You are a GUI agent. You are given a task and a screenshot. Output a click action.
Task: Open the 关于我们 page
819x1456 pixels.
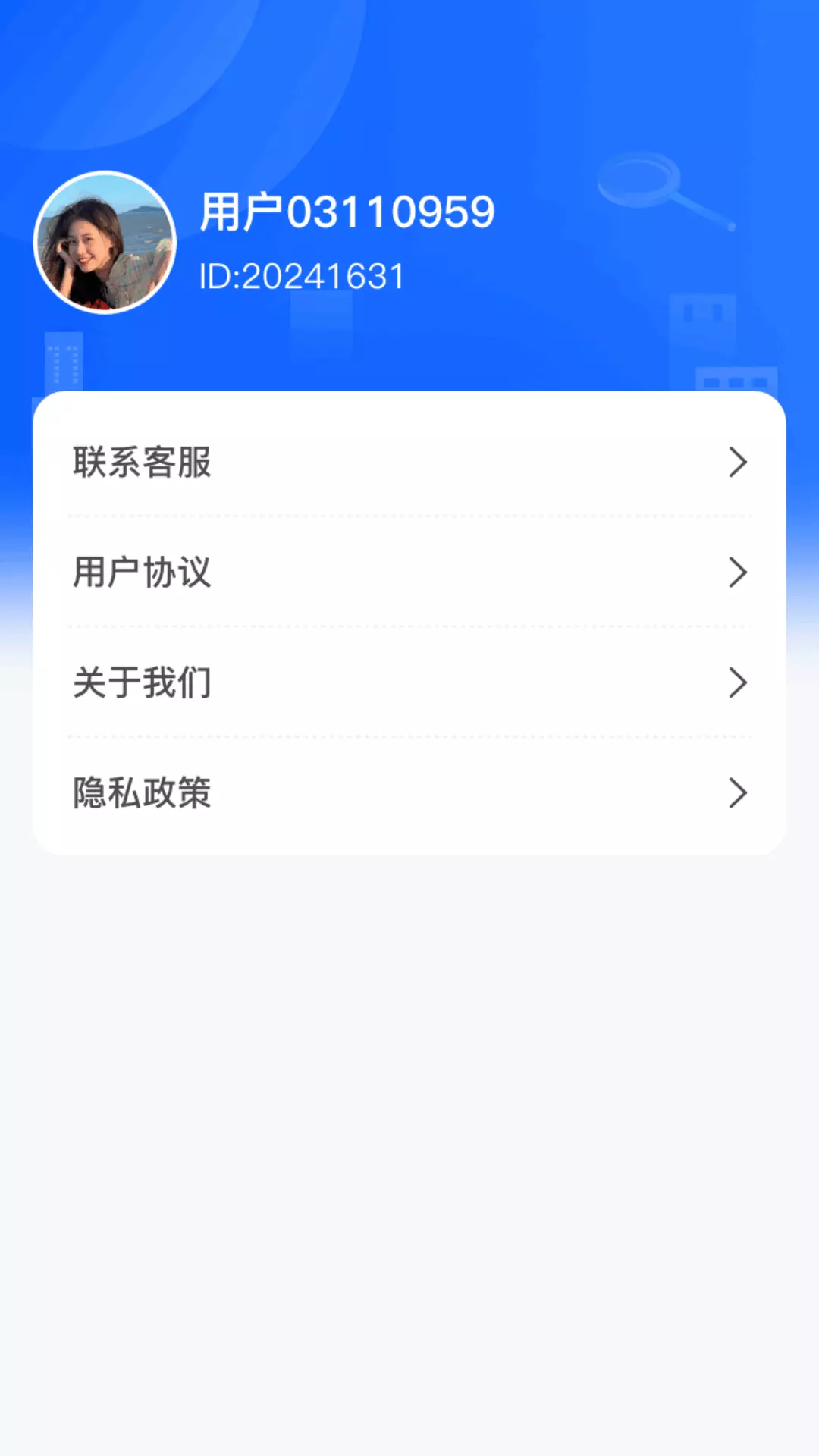coord(409,682)
